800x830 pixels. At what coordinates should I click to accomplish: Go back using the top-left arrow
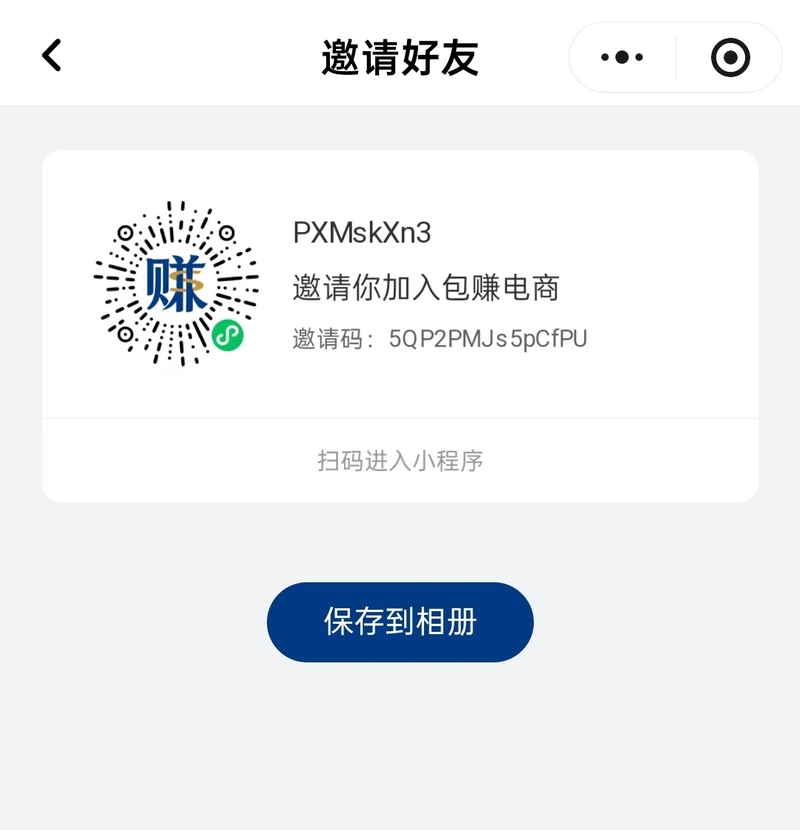pos(52,56)
